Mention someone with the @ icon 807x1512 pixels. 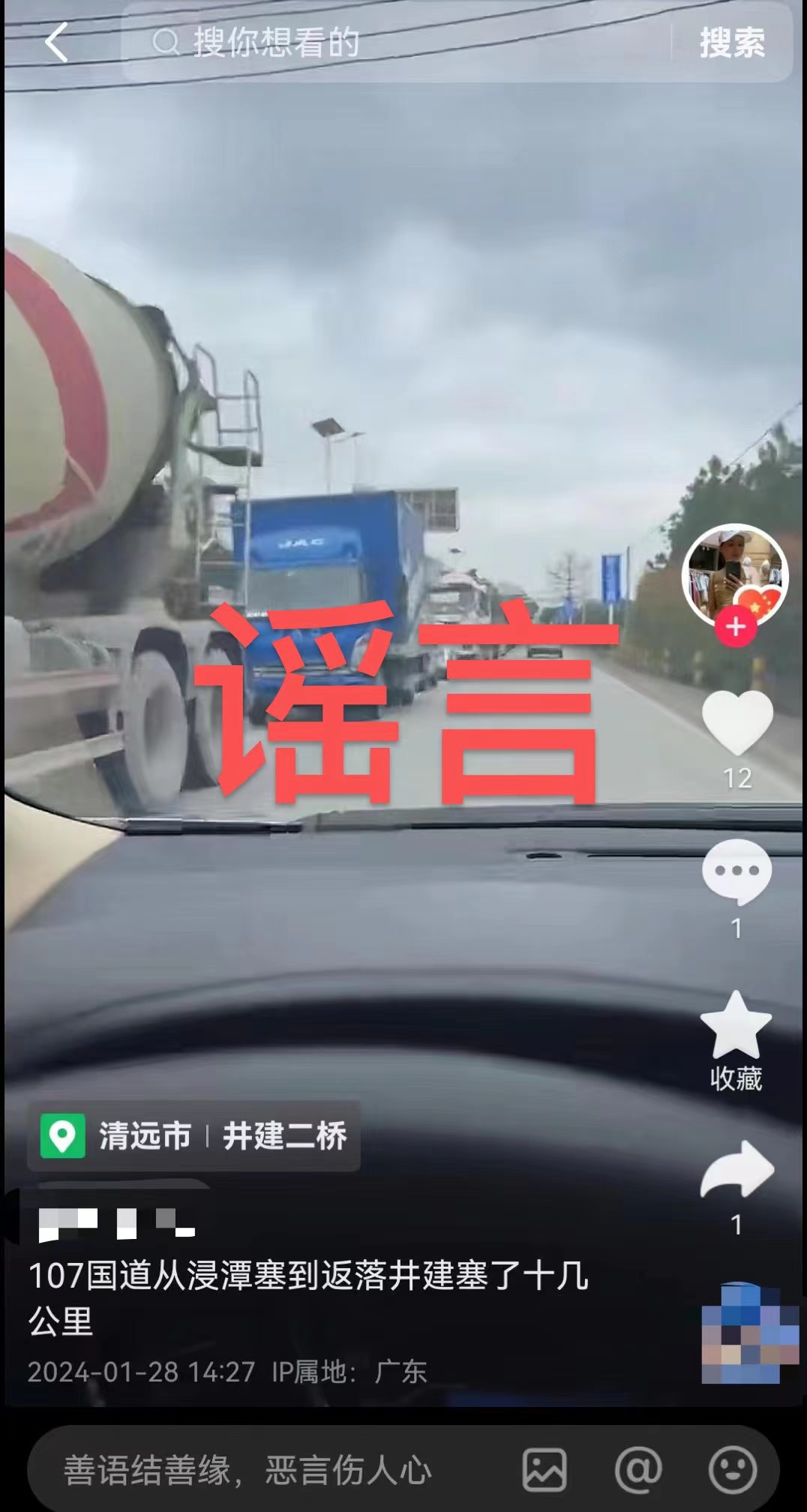(638, 1470)
